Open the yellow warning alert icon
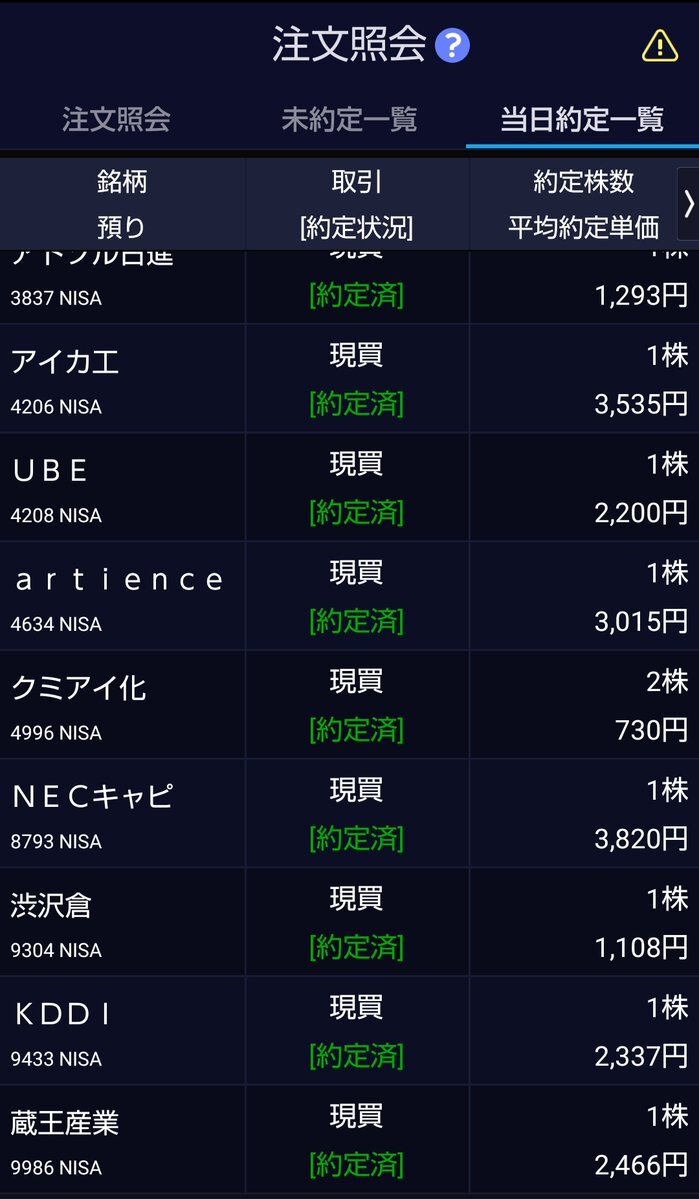The width and height of the screenshot is (699, 1199). point(659,45)
